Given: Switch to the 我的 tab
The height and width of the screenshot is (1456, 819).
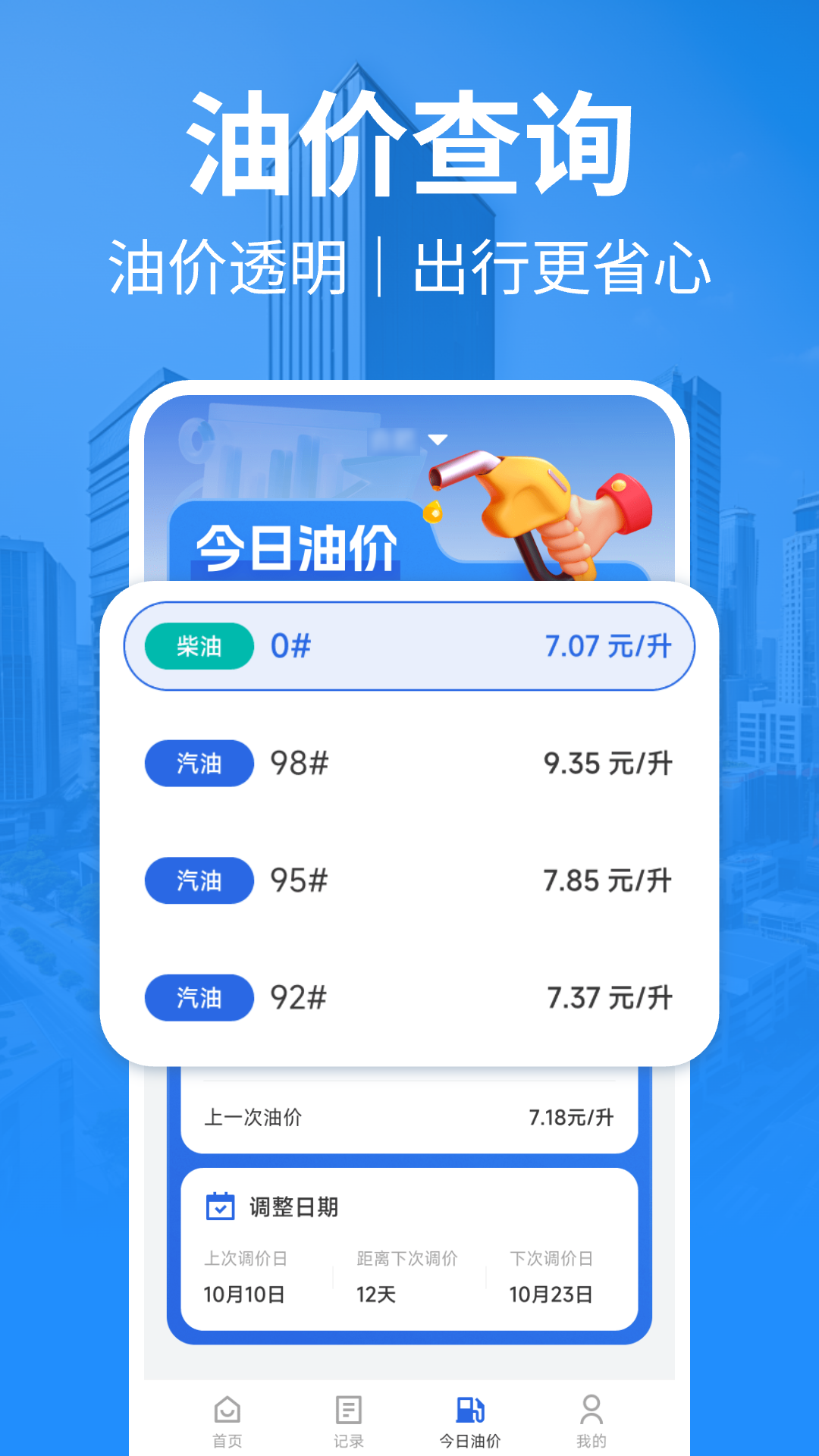Looking at the screenshot, I should (591, 1418).
